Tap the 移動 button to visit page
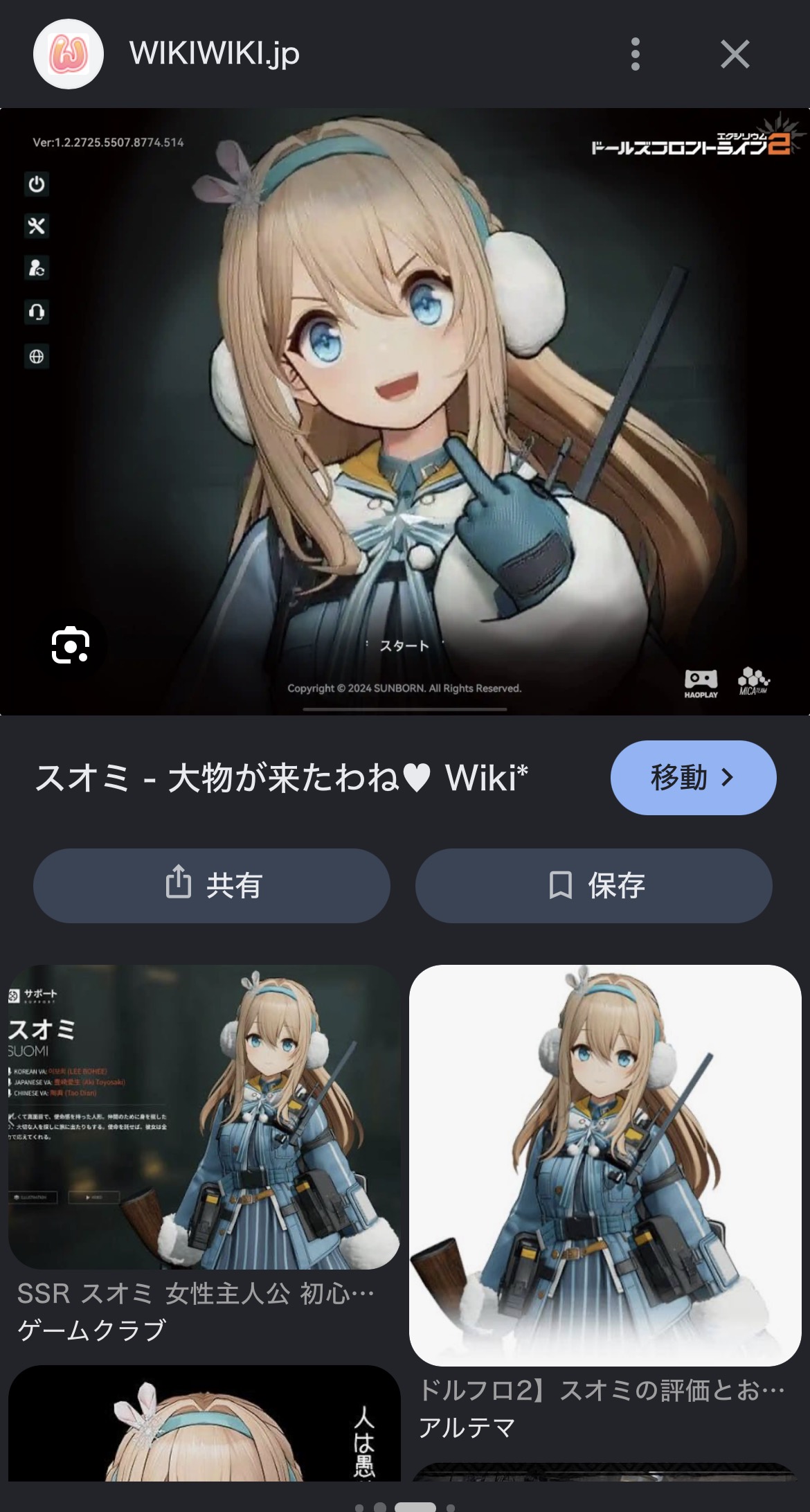The height and width of the screenshot is (1512, 810). point(693,778)
